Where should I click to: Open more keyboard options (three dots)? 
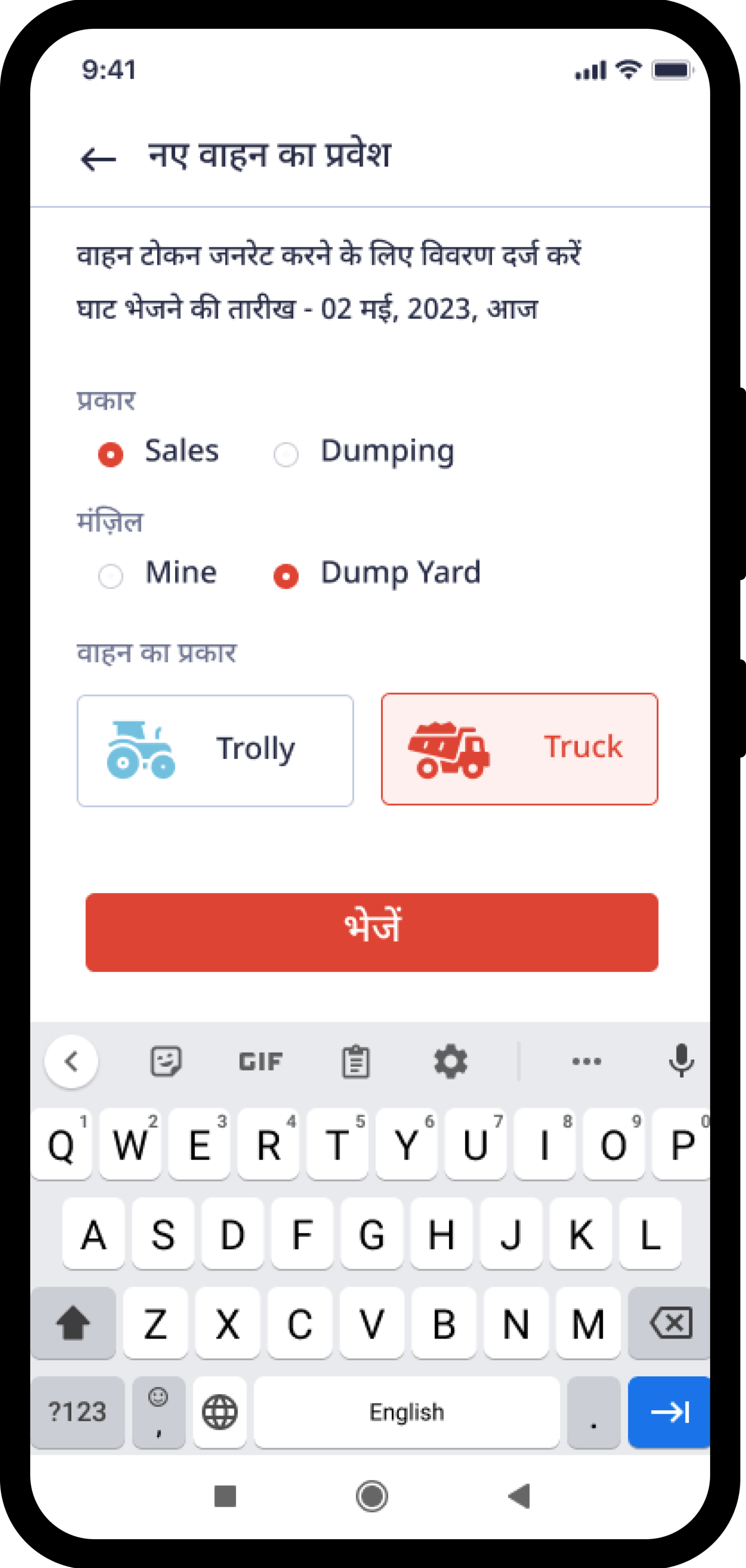(586, 1061)
